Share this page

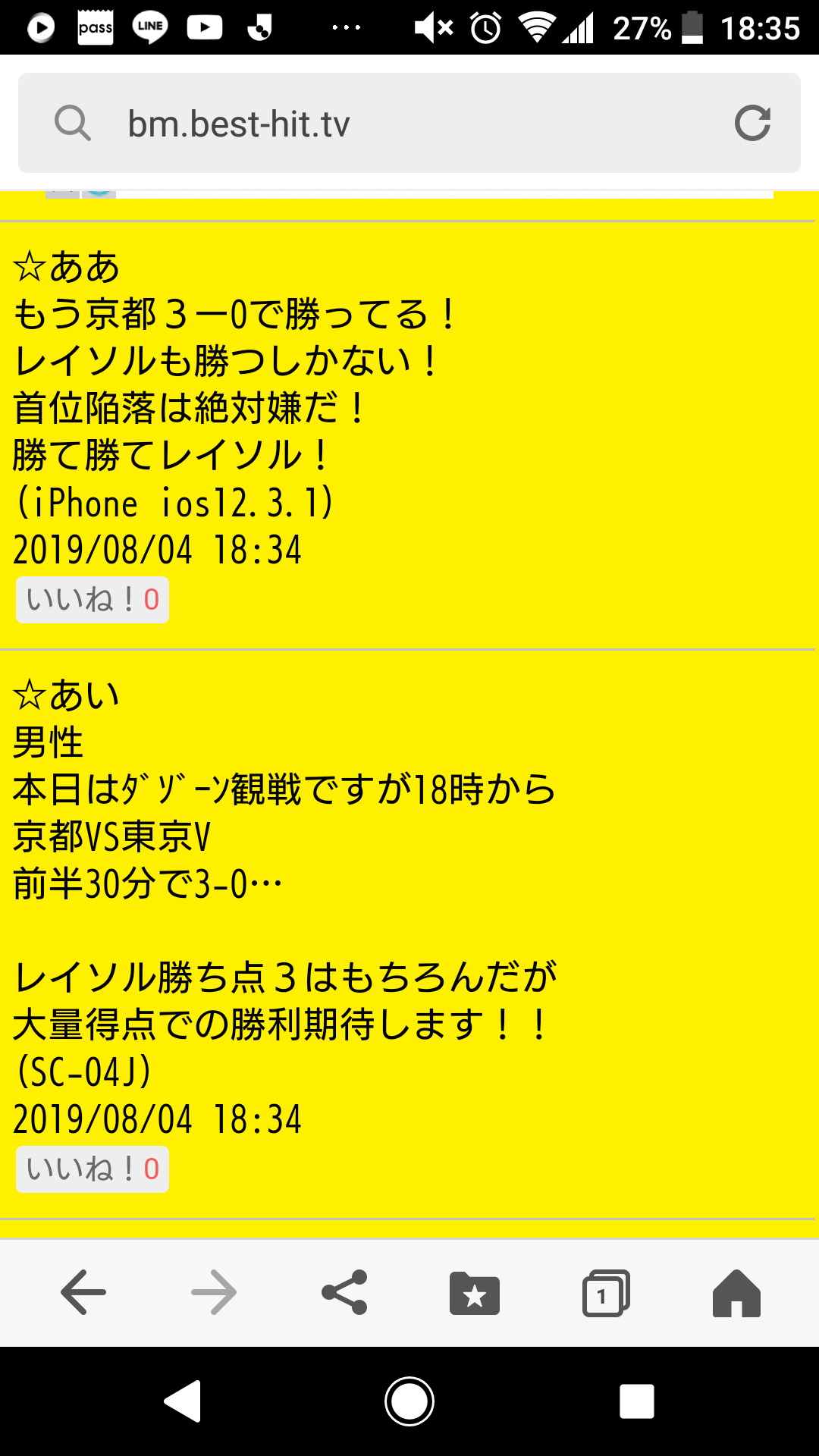tap(345, 1292)
